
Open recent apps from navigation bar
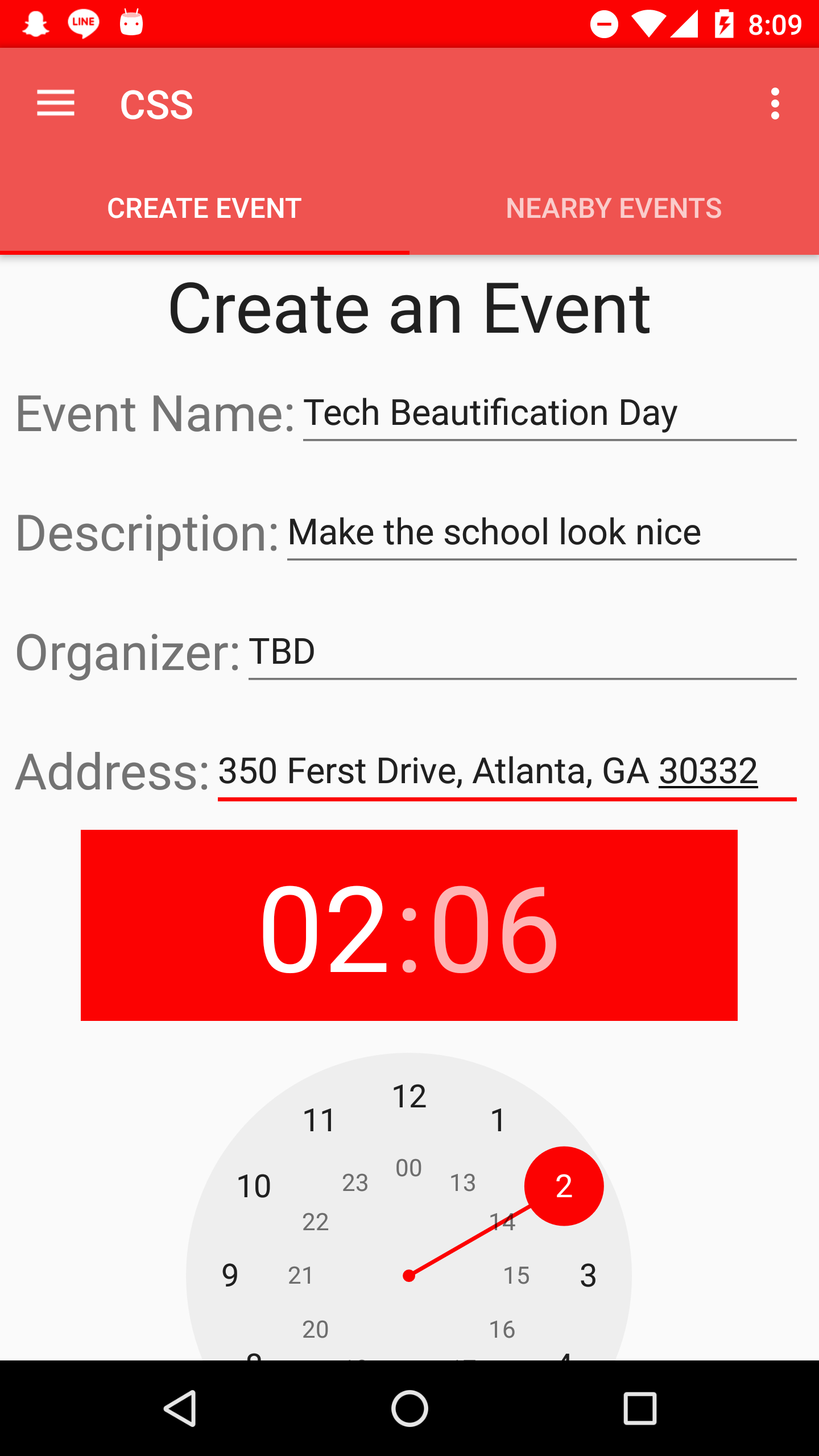point(639,1408)
